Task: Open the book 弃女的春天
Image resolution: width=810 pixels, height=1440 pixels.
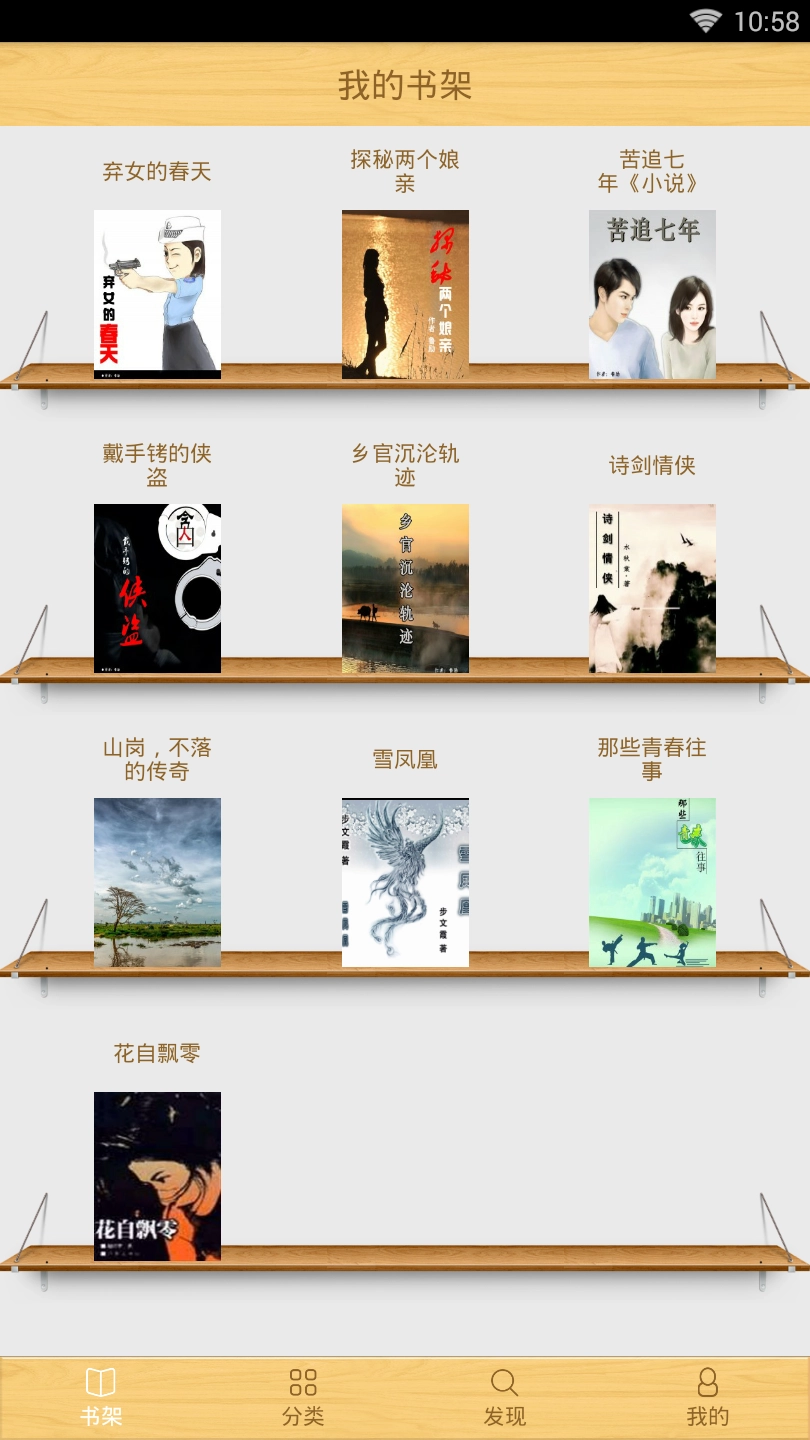Action: [157, 294]
